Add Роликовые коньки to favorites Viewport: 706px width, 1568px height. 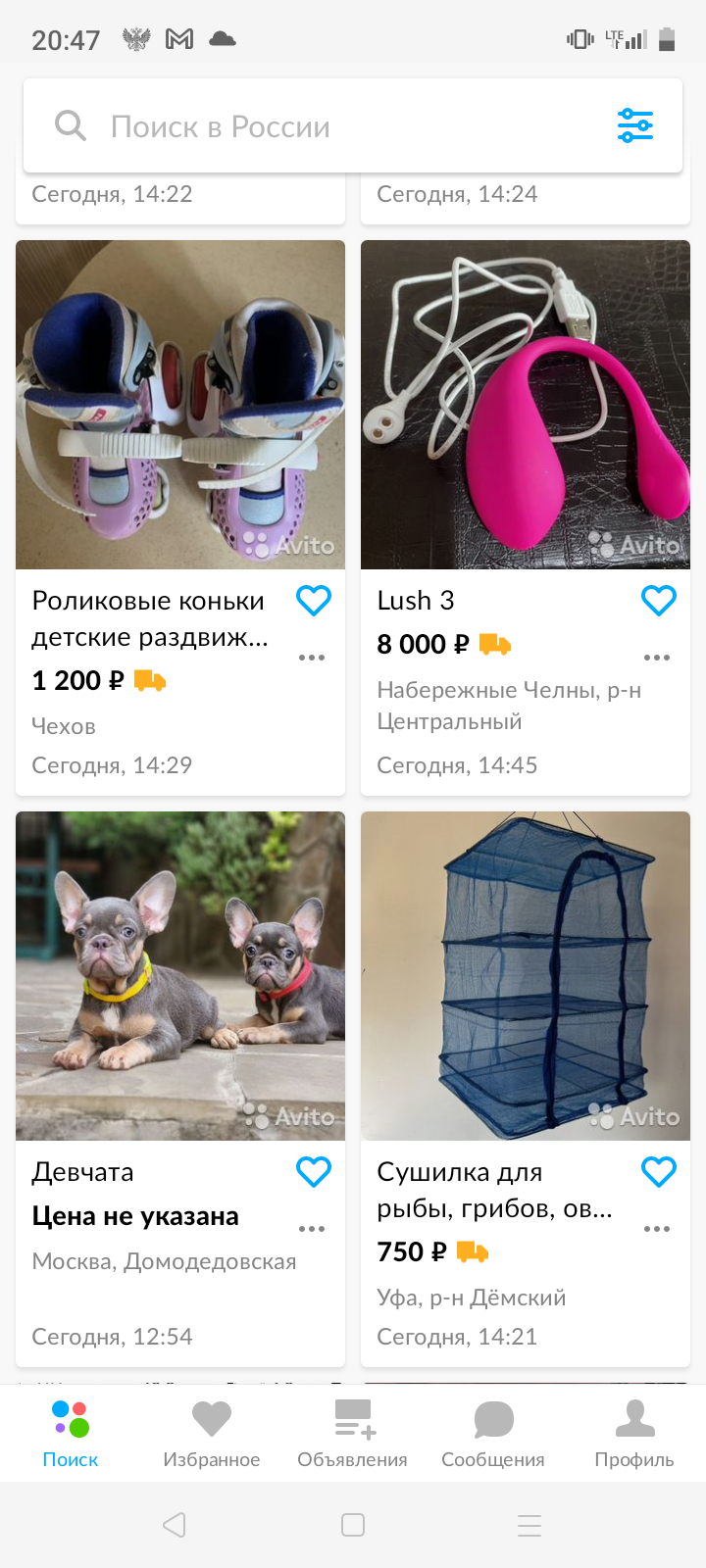click(314, 600)
